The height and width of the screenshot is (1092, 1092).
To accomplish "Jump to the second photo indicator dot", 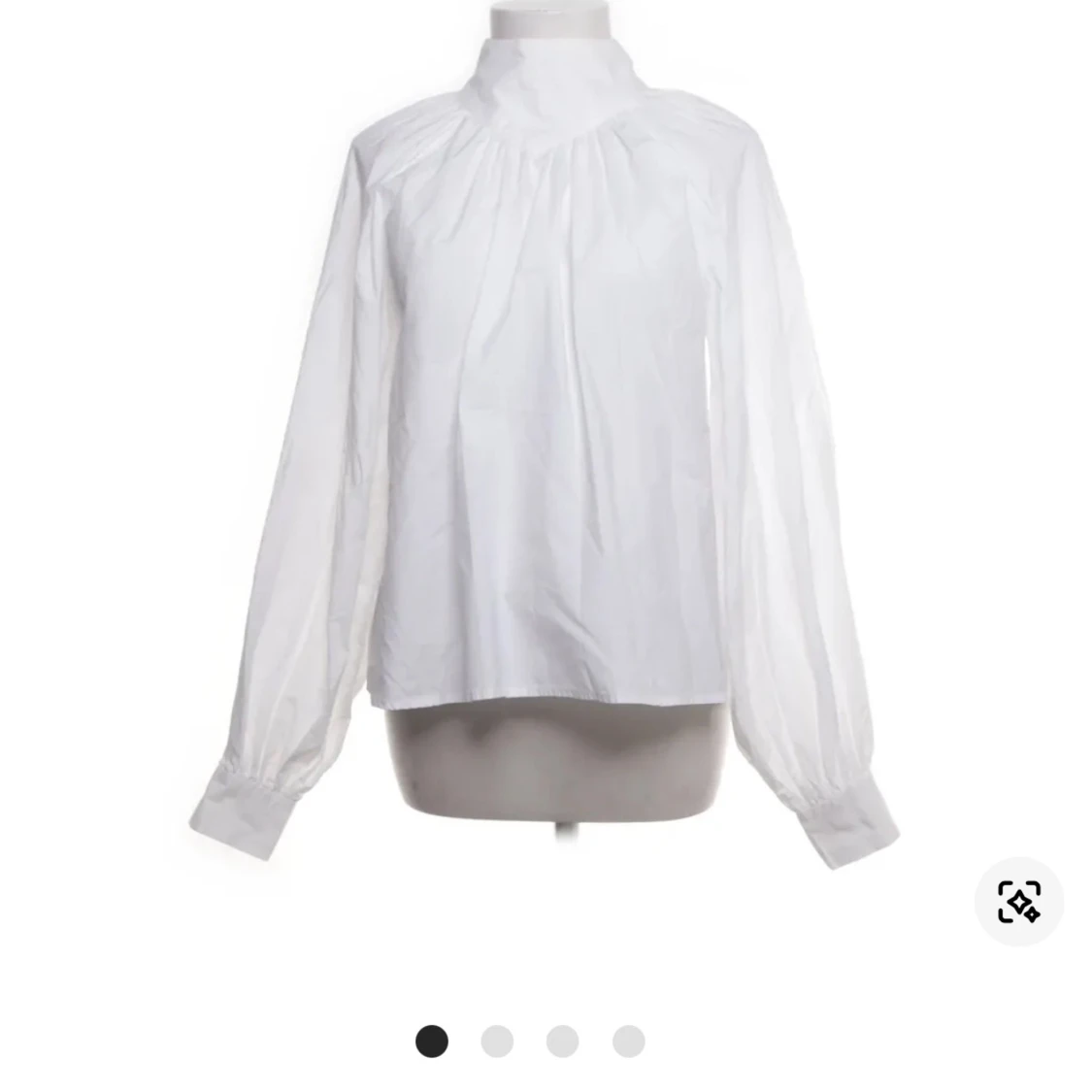I will coord(497,1042).
